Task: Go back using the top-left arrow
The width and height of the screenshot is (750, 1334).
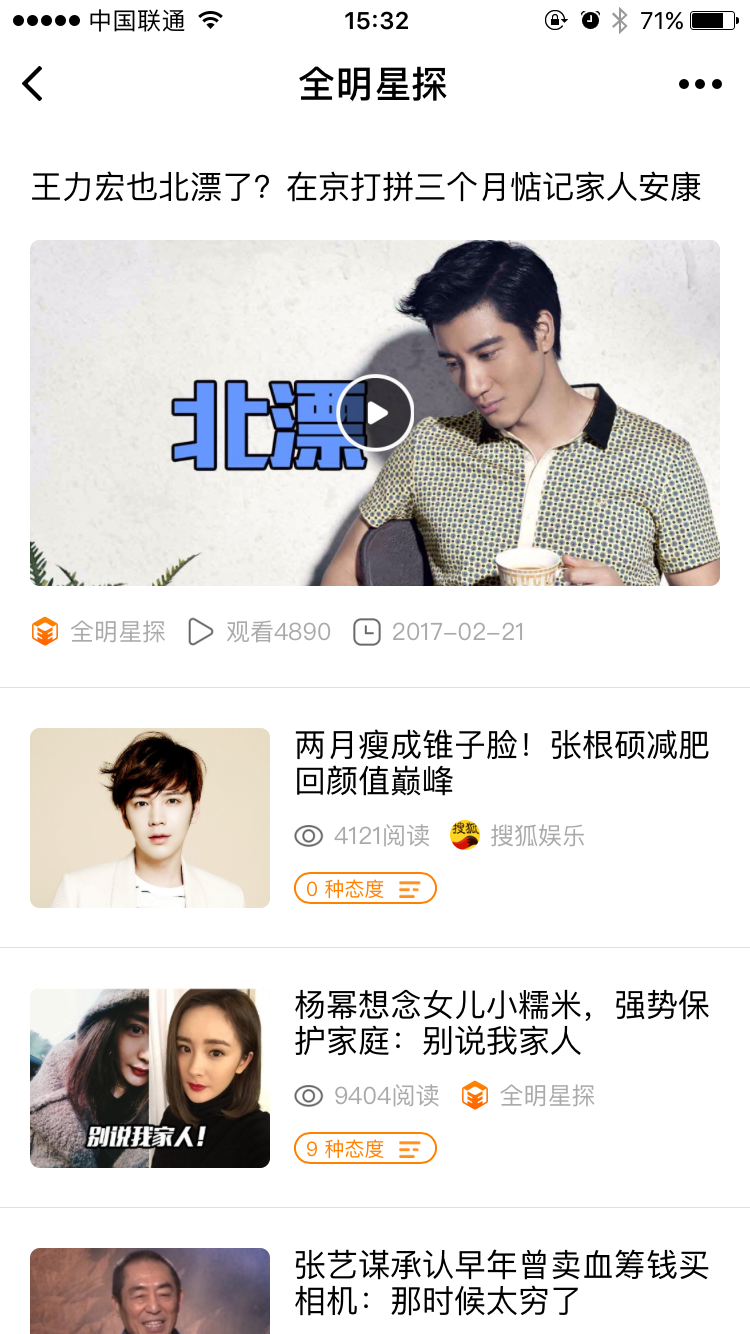Action: 33,84
